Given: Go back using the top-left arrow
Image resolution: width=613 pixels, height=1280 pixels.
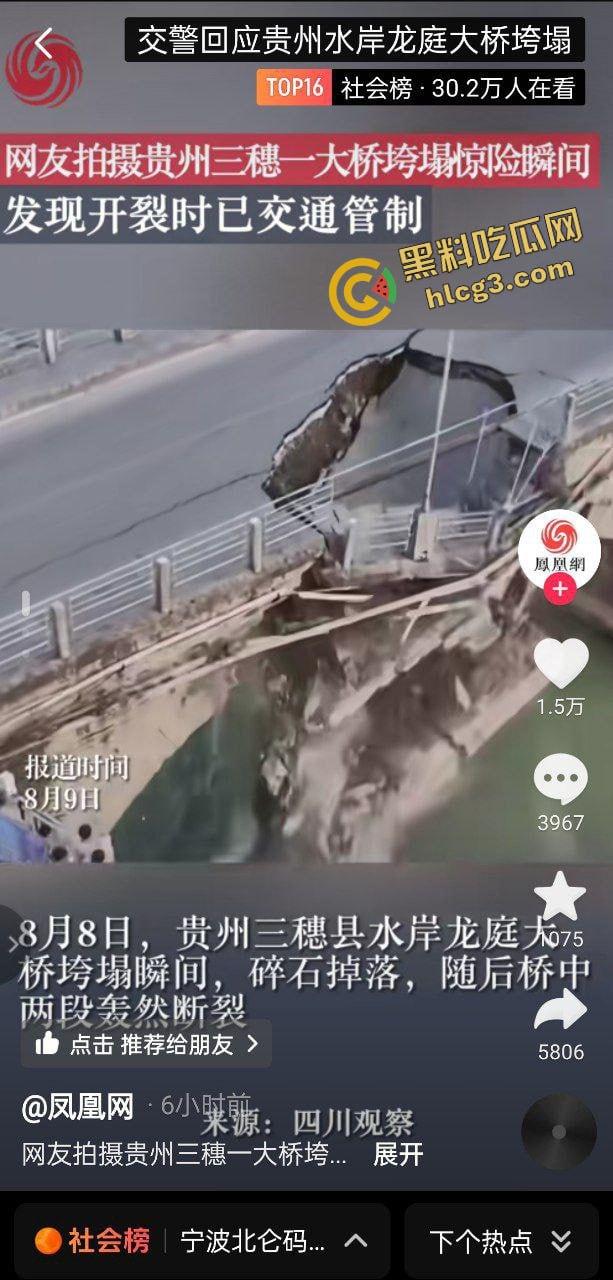Looking at the screenshot, I should point(42,44).
